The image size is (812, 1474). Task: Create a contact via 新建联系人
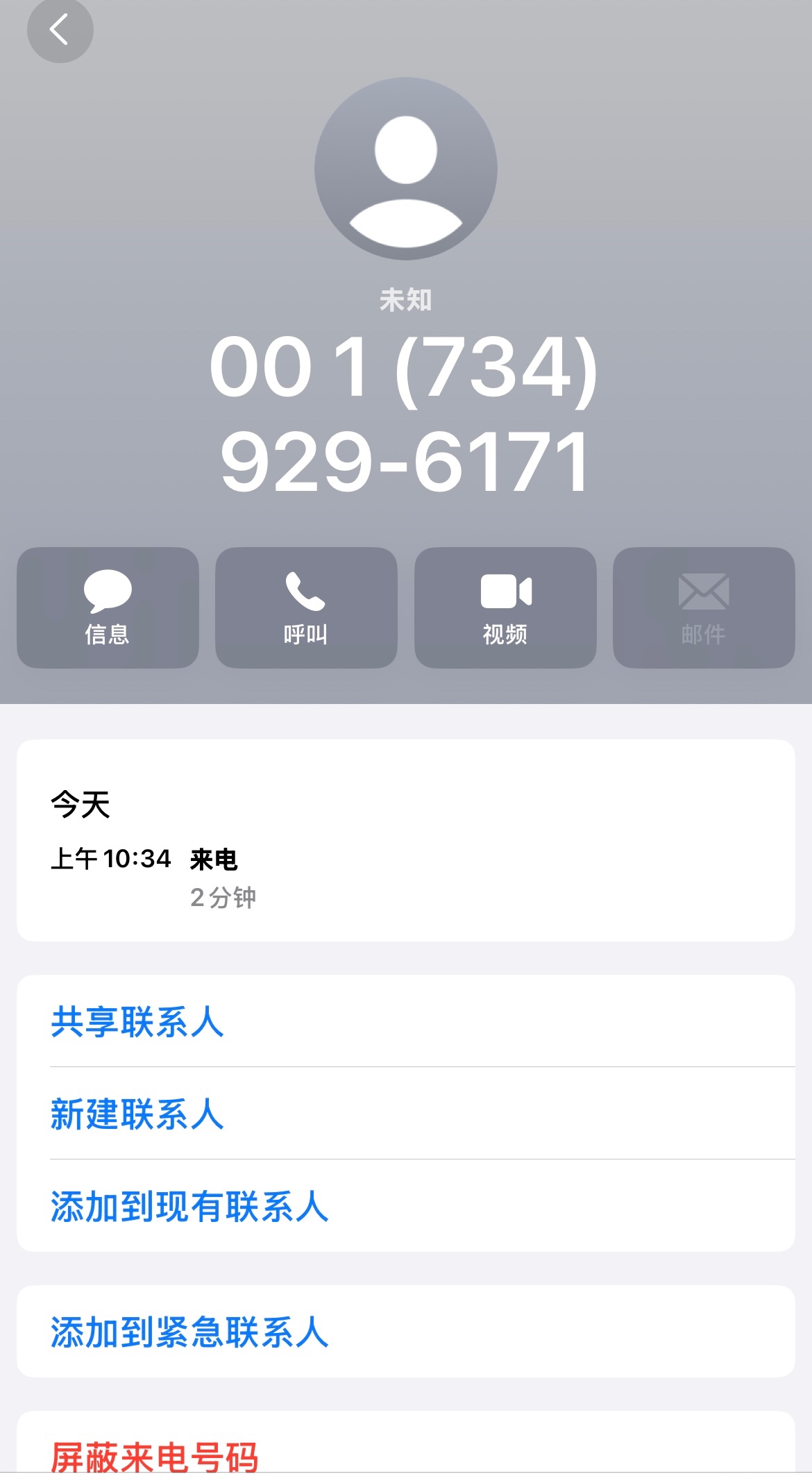click(x=137, y=1114)
